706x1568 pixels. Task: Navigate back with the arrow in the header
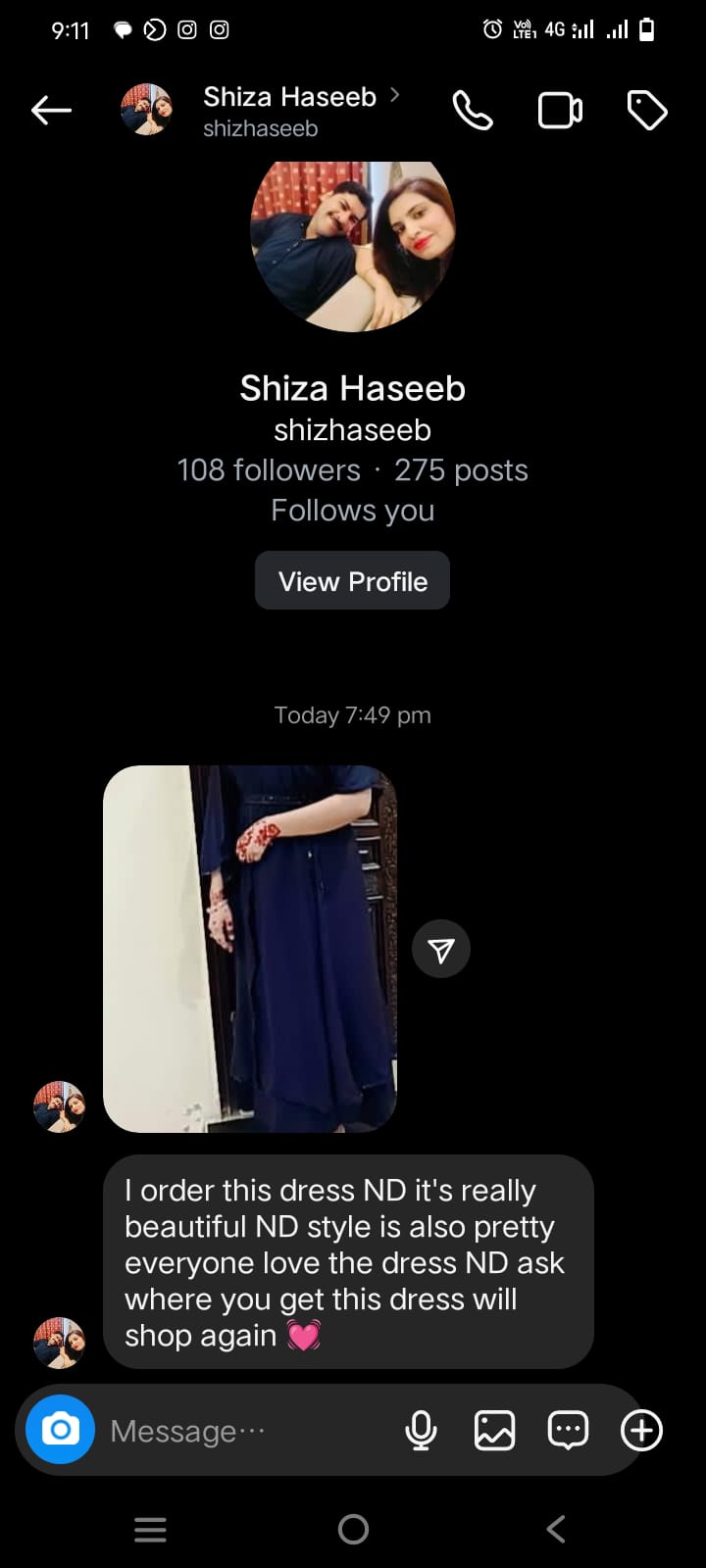(x=51, y=110)
